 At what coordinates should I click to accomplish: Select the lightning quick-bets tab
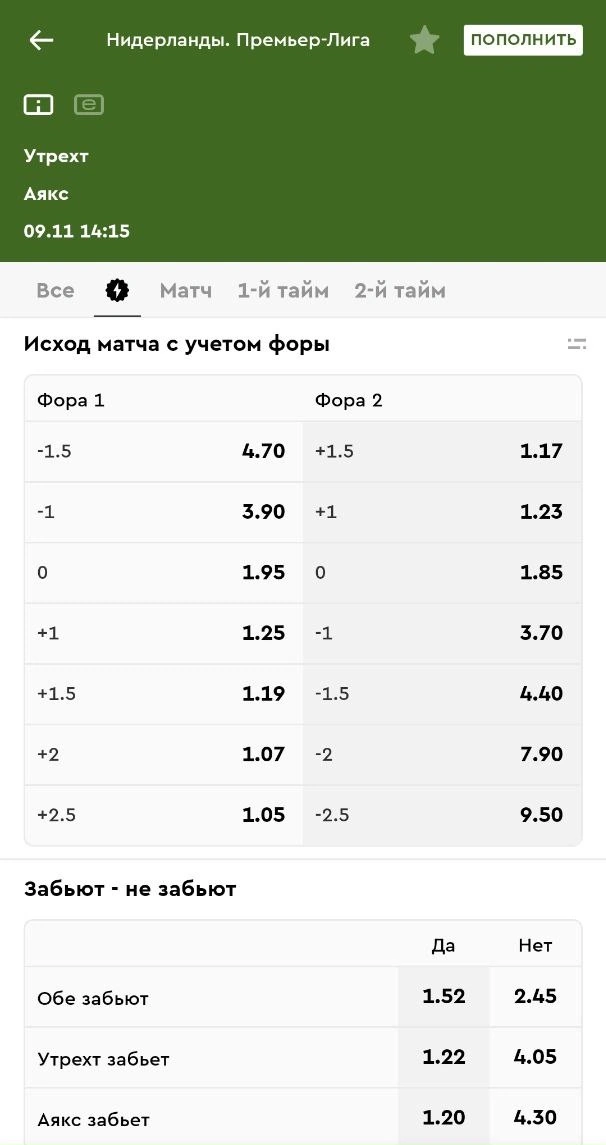pos(117,290)
